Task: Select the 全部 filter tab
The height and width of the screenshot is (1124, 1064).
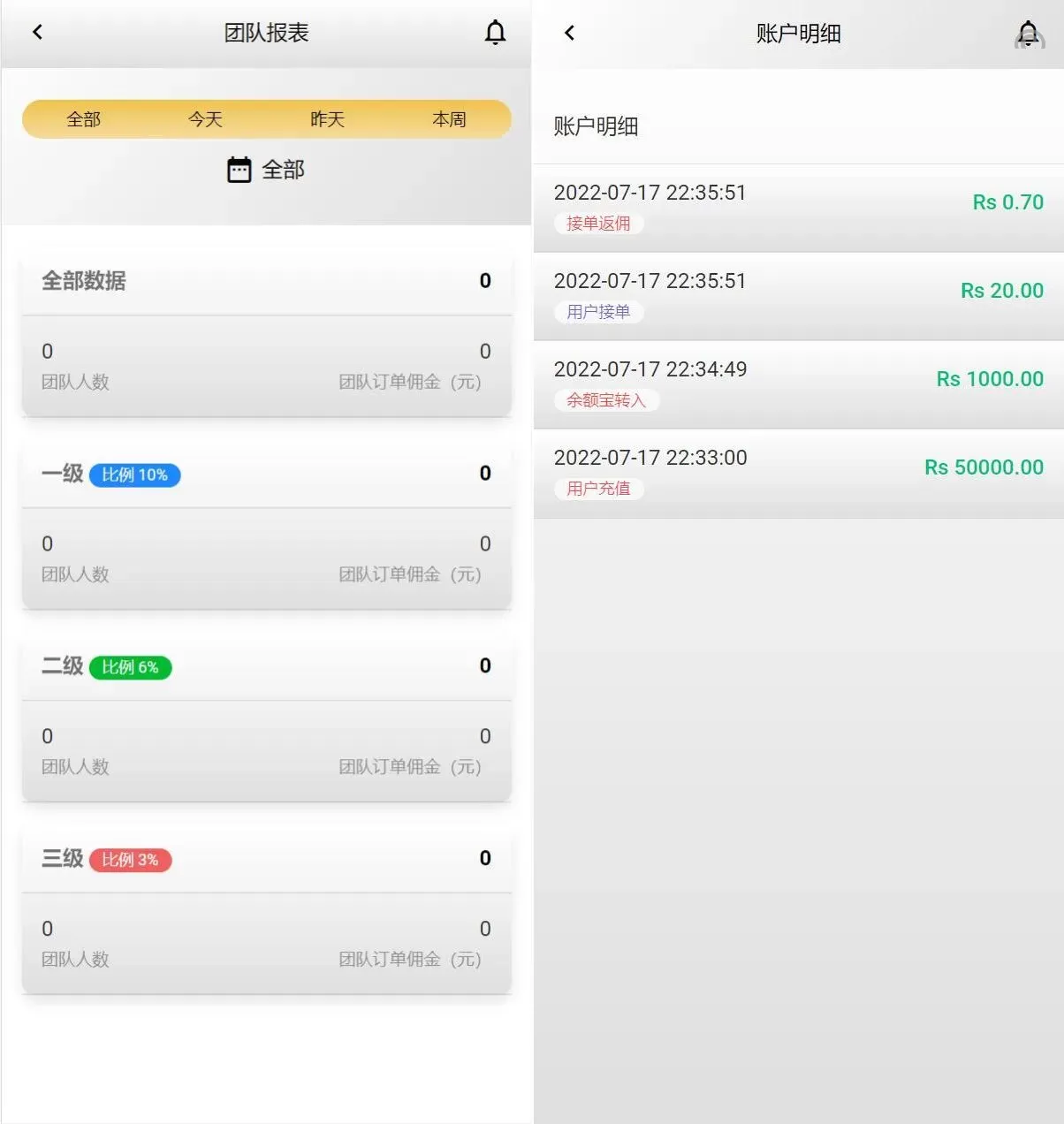Action: (x=84, y=119)
